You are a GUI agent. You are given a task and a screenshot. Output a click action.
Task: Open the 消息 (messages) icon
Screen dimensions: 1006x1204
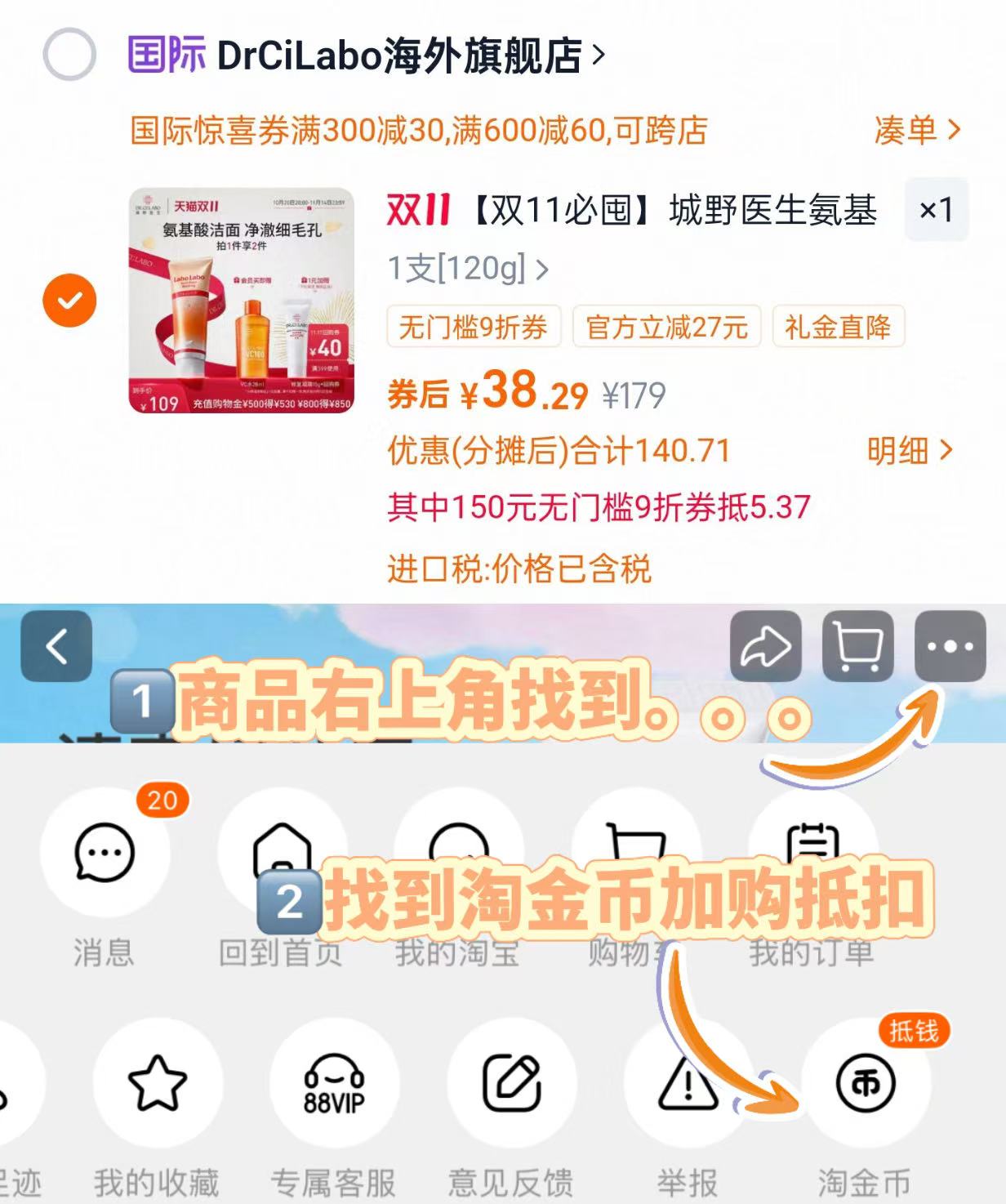105,853
